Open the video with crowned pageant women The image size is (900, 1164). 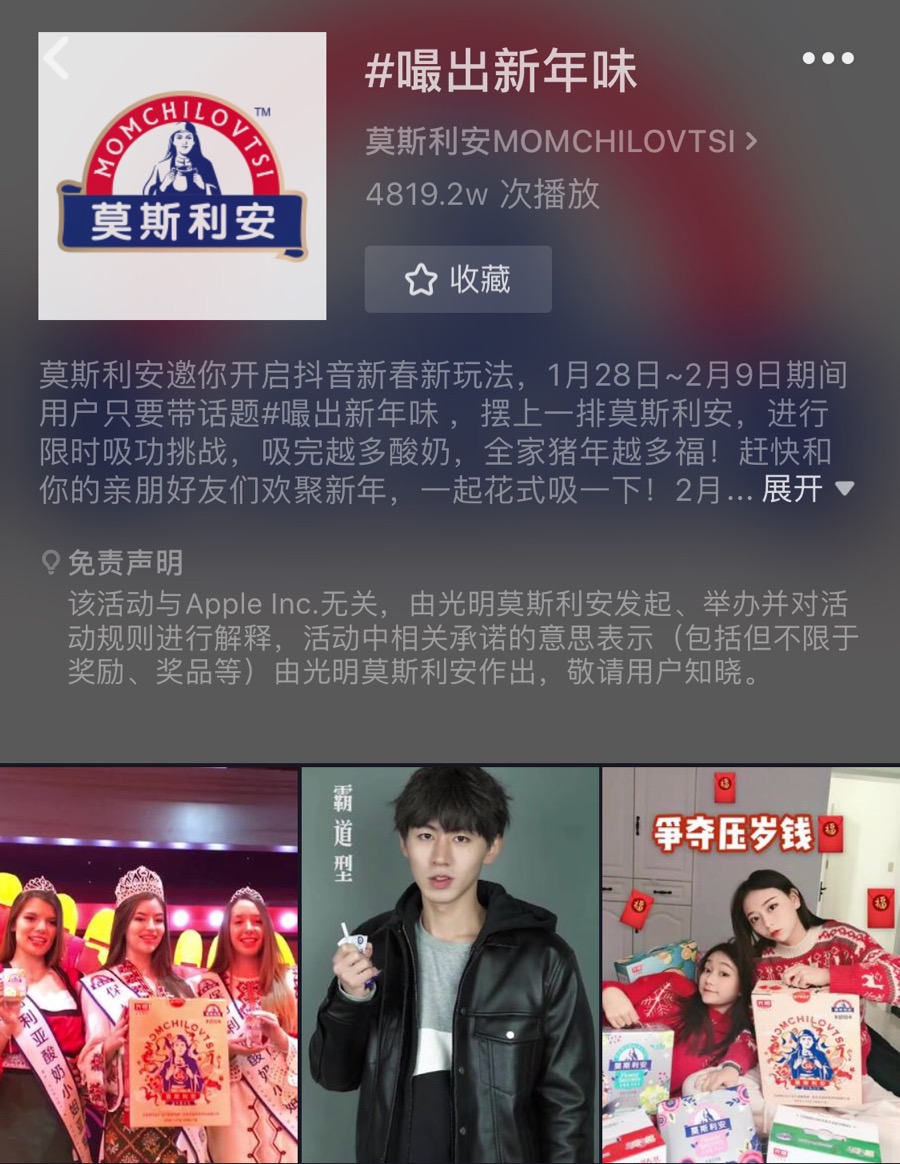pos(148,965)
